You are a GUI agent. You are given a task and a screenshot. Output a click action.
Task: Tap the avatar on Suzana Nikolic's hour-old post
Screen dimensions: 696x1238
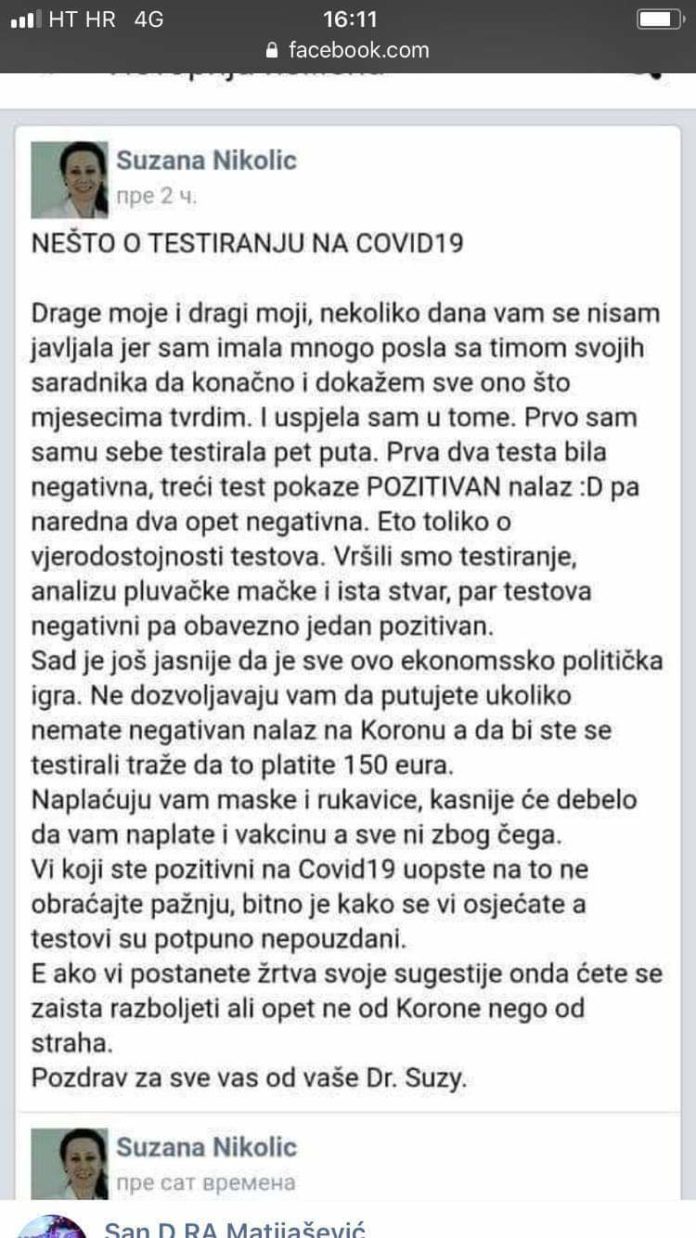pyautogui.click(x=70, y=1161)
